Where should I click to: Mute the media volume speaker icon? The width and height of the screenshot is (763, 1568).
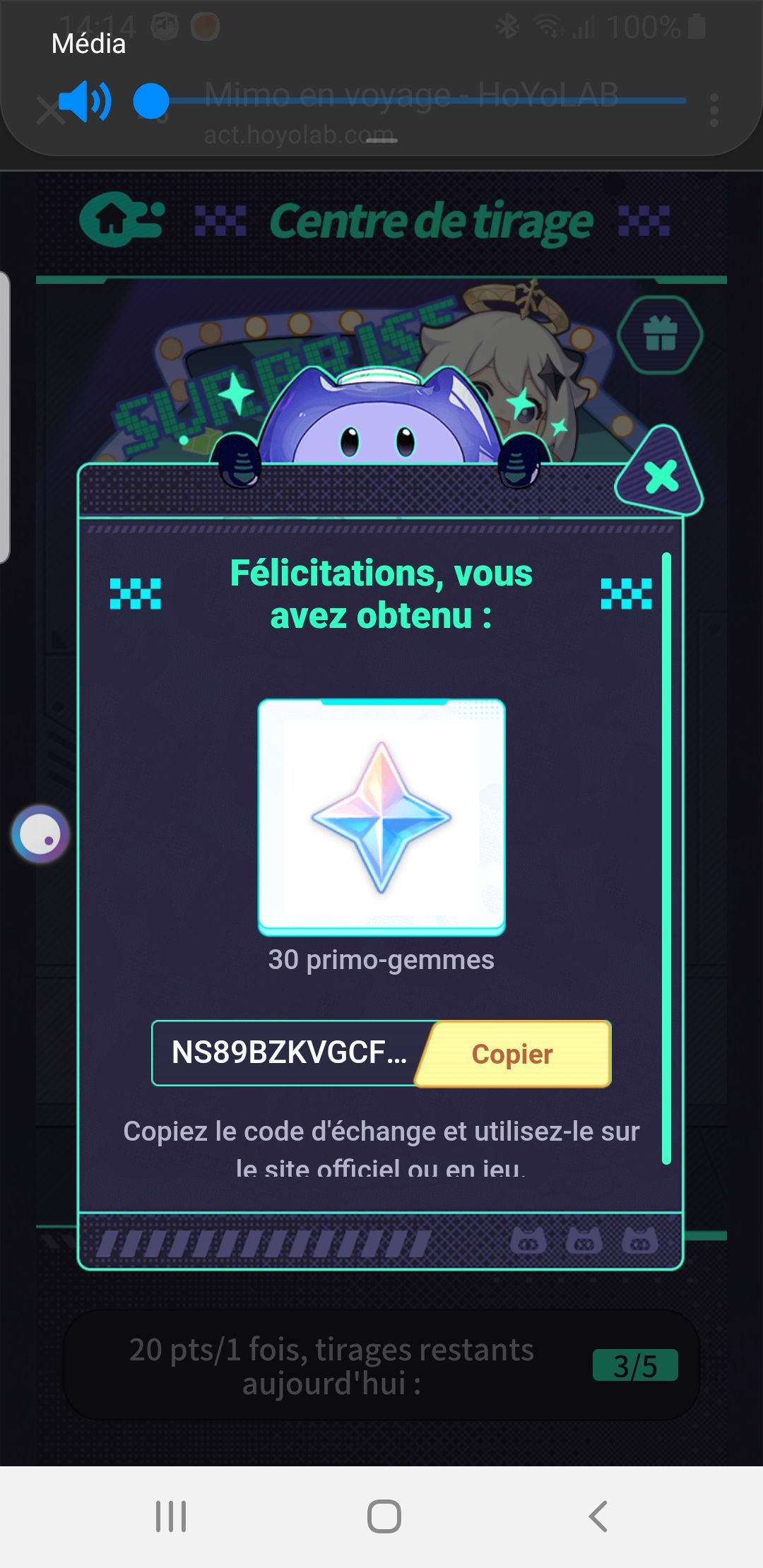click(x=84, y=101)
